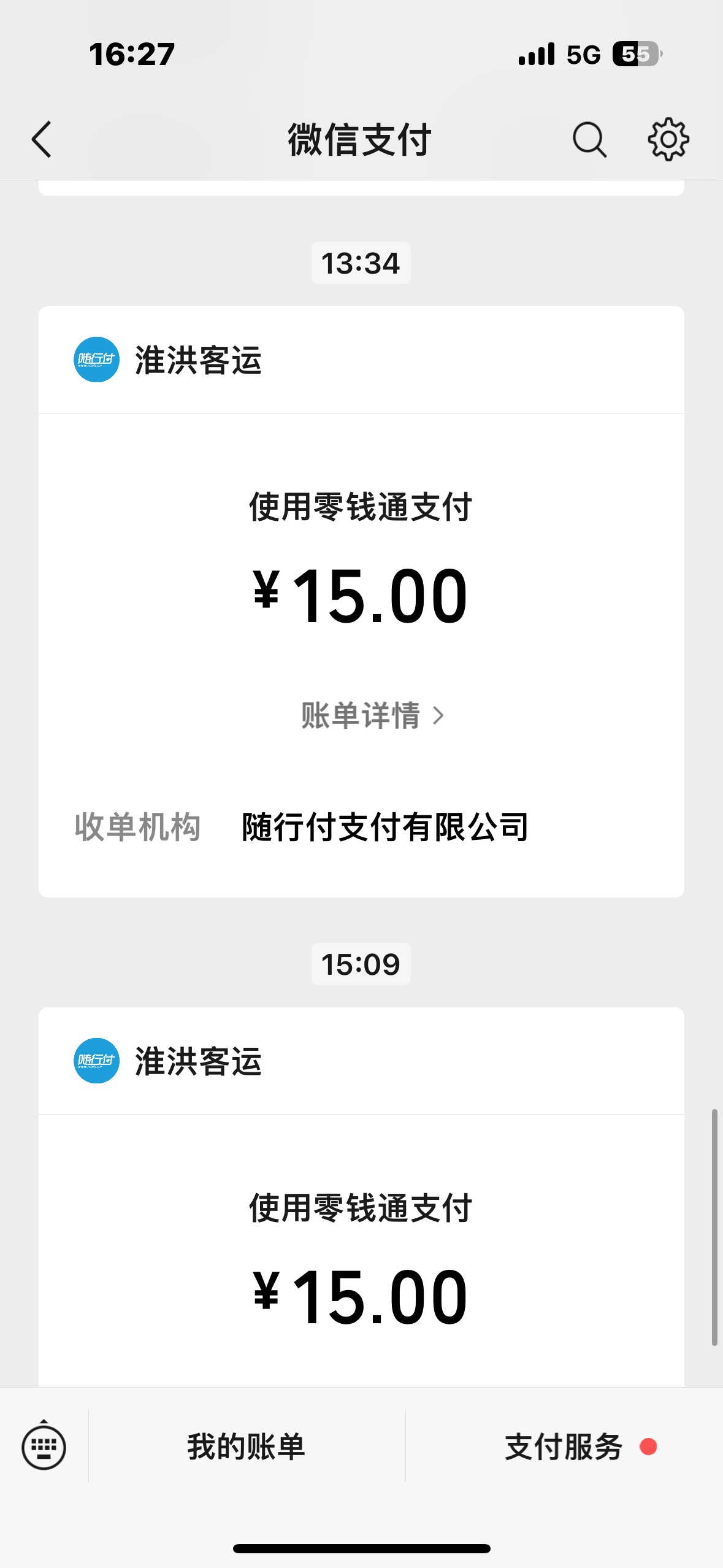Open the 15:09 淮洪客运 payment card
723x1568 pixels.
[361, 1197]
